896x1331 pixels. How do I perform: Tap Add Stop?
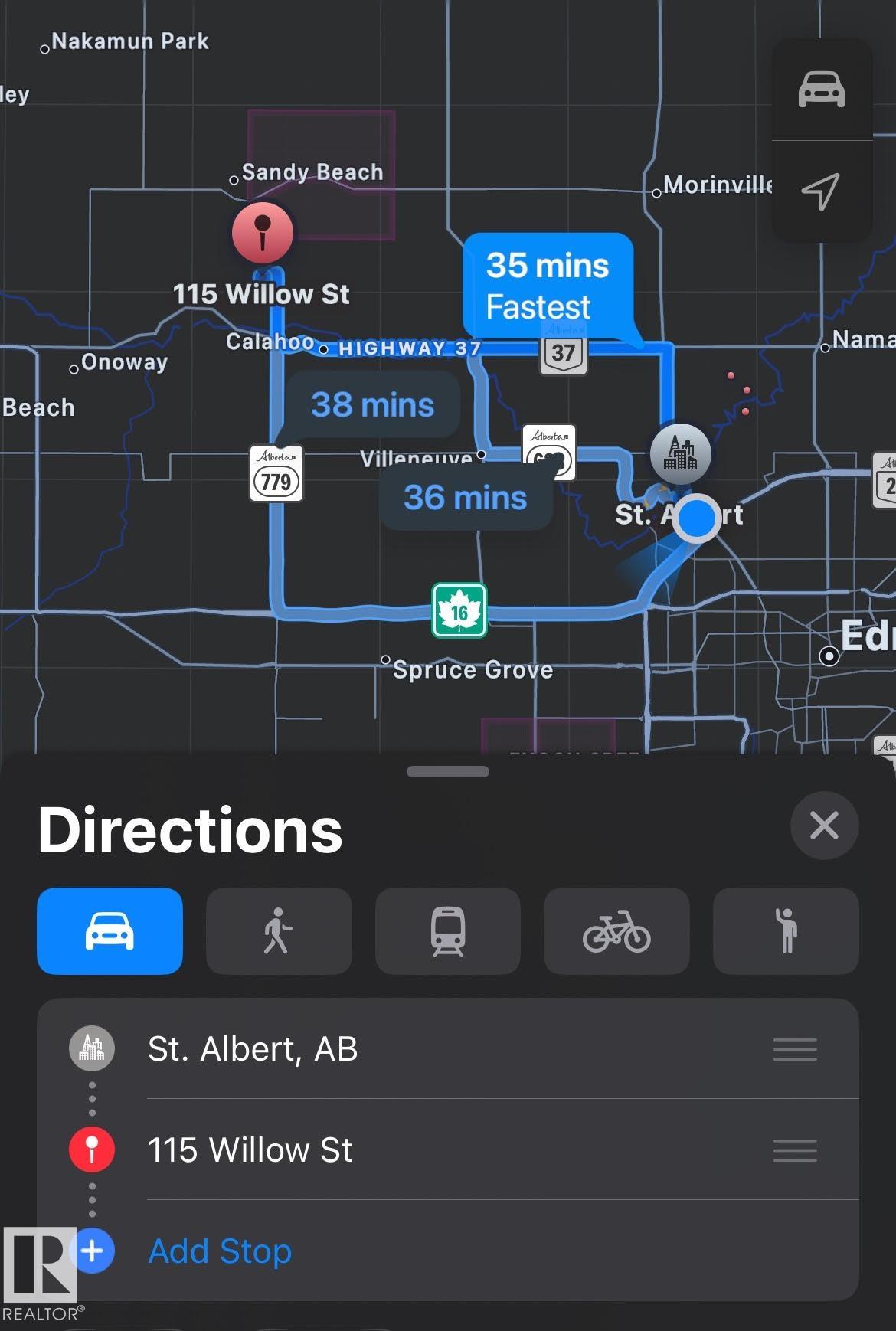220,1251
